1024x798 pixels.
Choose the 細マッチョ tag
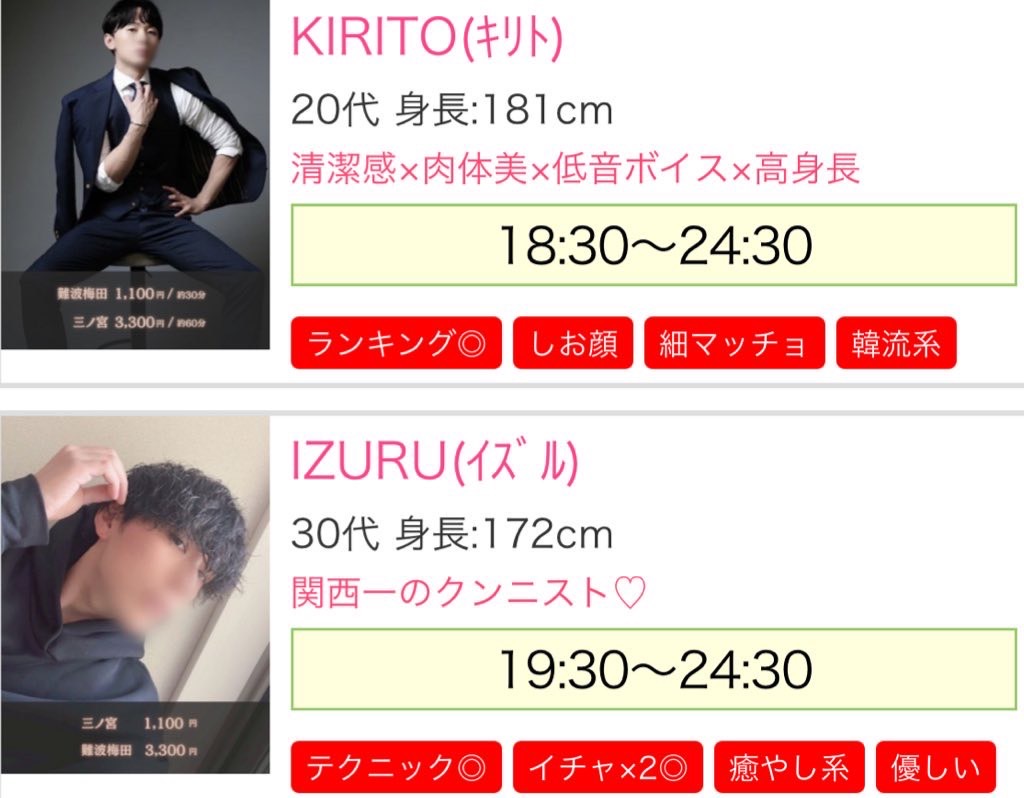click(734, 344)
